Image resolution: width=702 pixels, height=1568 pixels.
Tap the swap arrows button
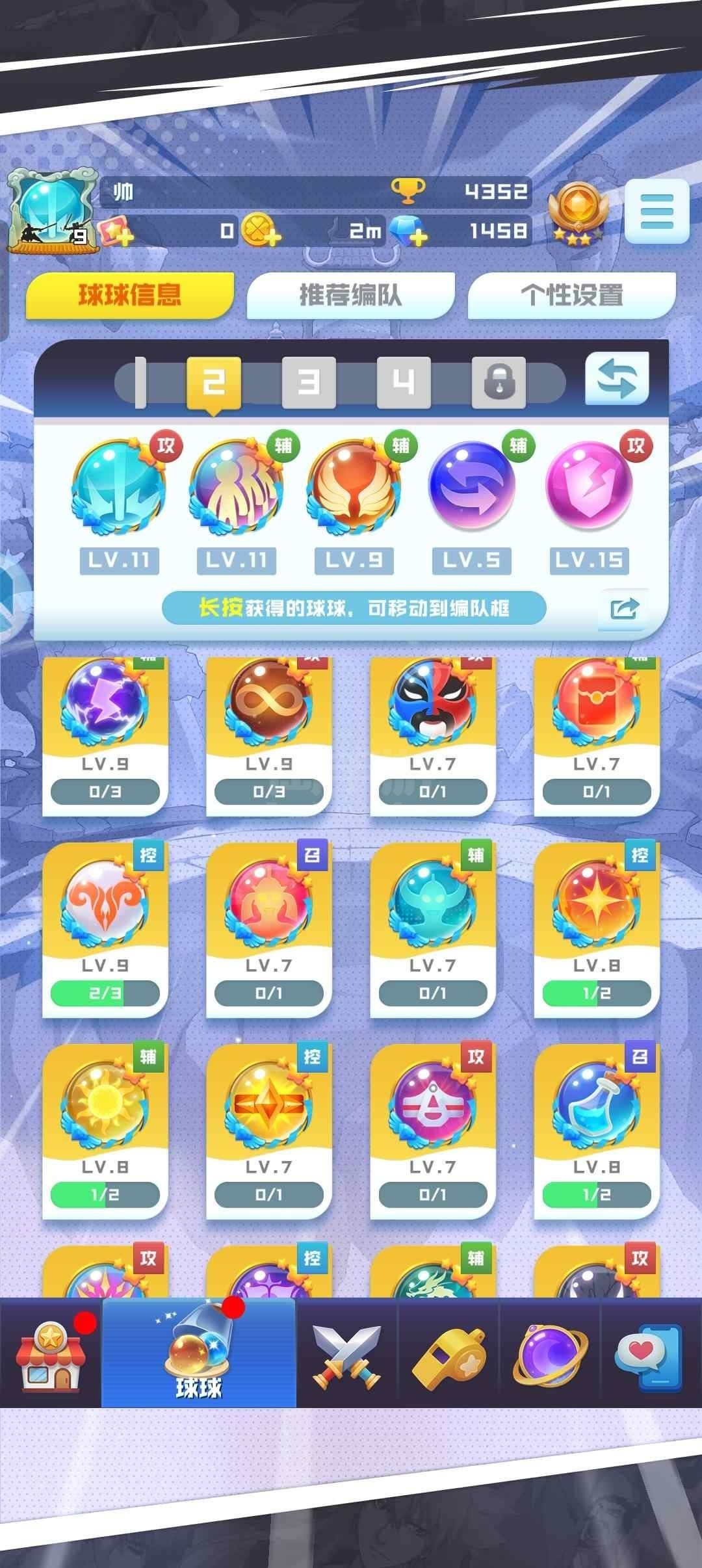tap(617, 379)
